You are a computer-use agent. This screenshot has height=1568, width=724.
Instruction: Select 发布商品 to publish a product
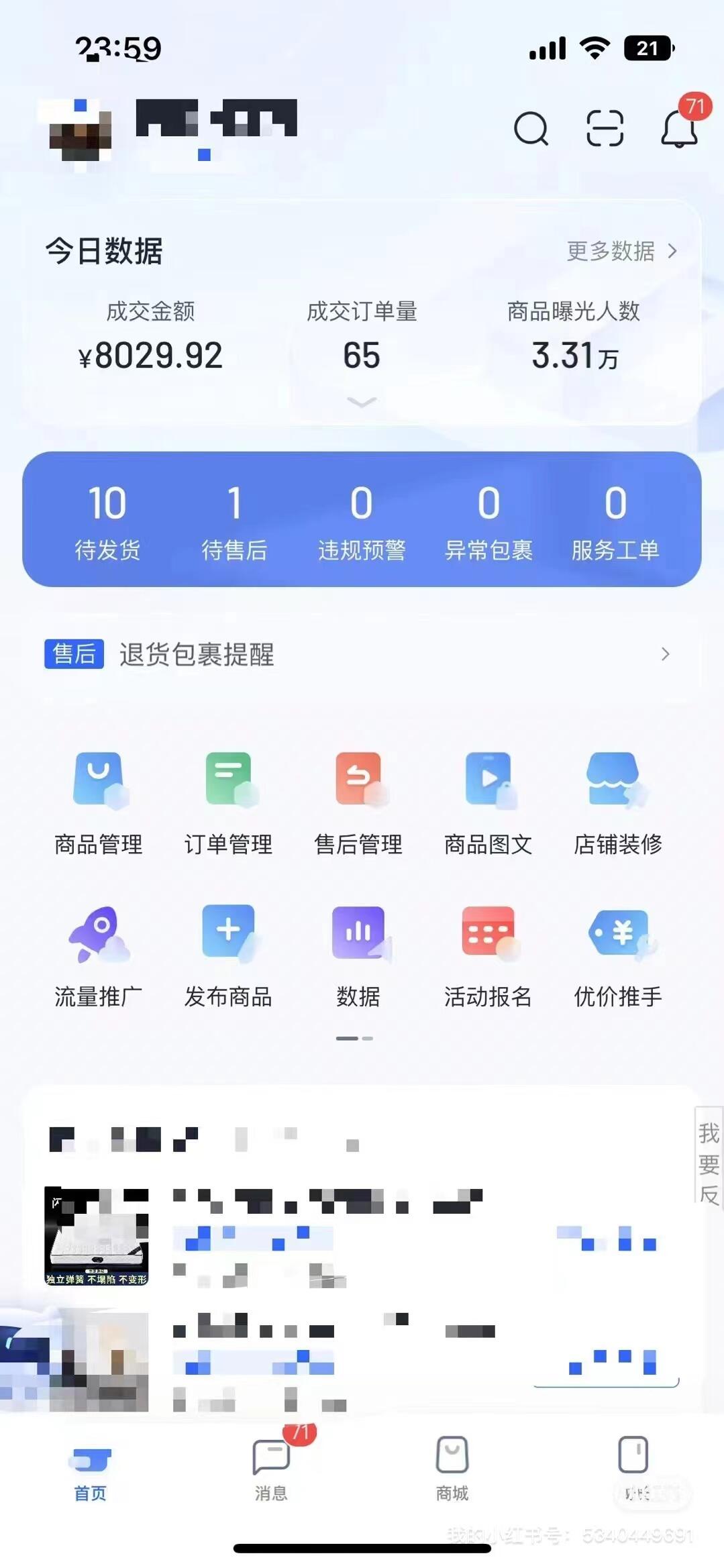228,955
